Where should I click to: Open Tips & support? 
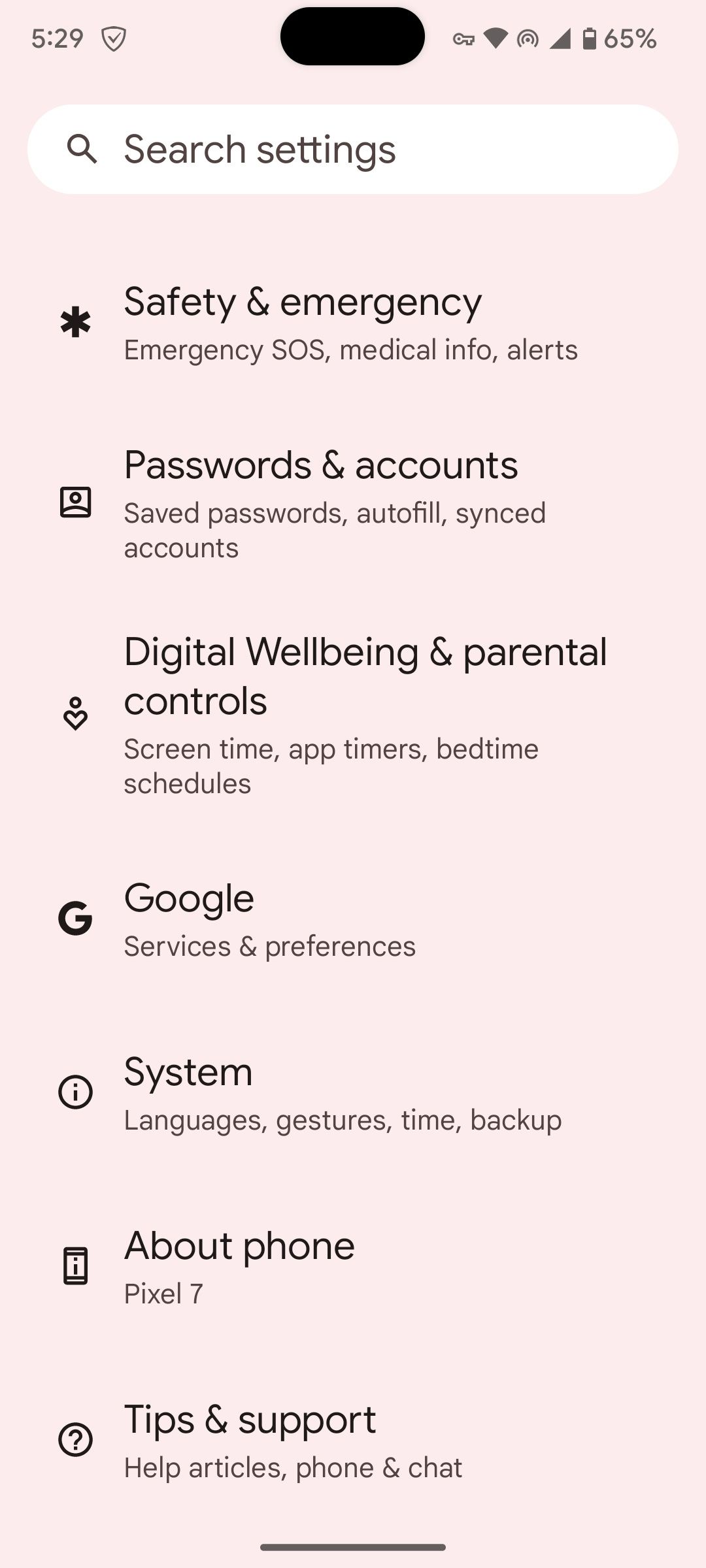(x=353, y=1440)
